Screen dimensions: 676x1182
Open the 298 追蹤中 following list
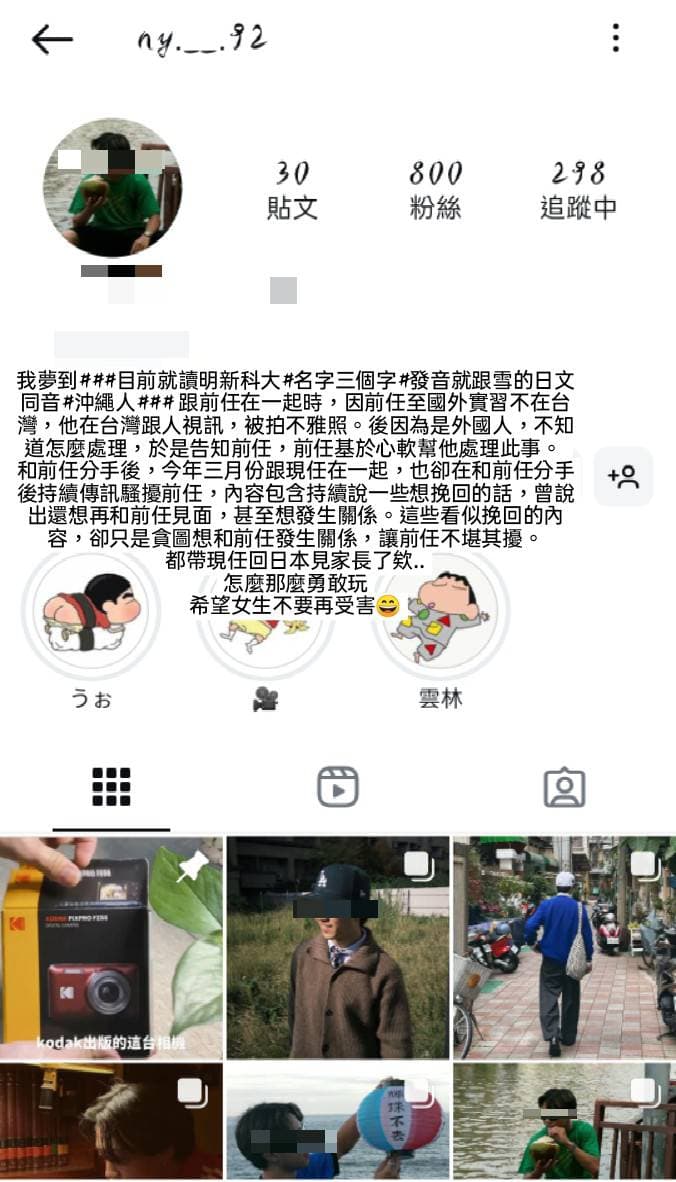578,190
